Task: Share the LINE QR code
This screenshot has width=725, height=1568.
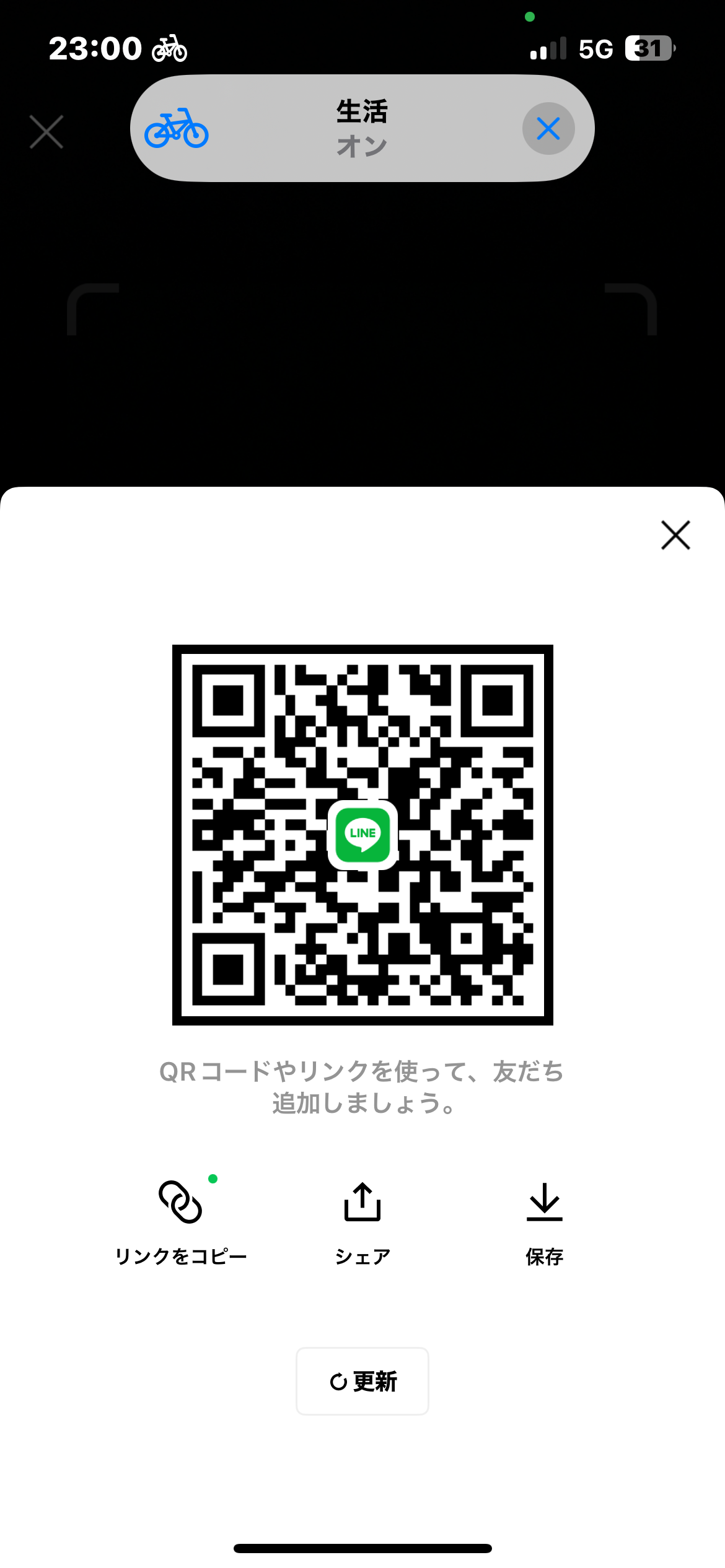Action: point(362,1219)
